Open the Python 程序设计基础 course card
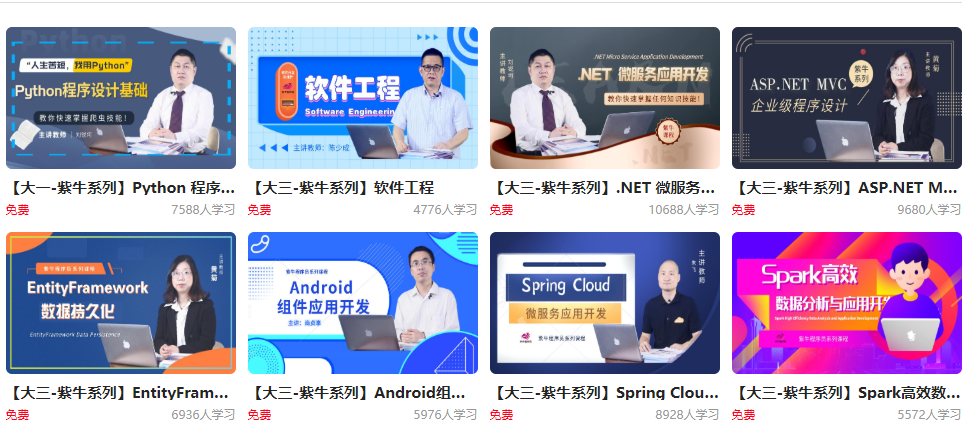This screenshot has width=977, height=448. pos(121,98)
